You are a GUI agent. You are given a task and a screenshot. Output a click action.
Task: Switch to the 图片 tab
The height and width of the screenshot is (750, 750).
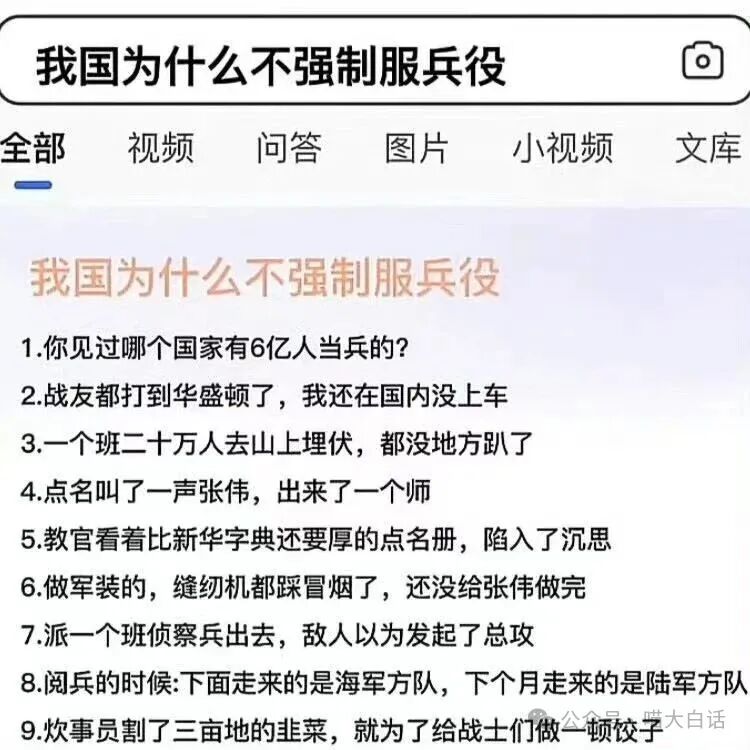pos(417,148)
